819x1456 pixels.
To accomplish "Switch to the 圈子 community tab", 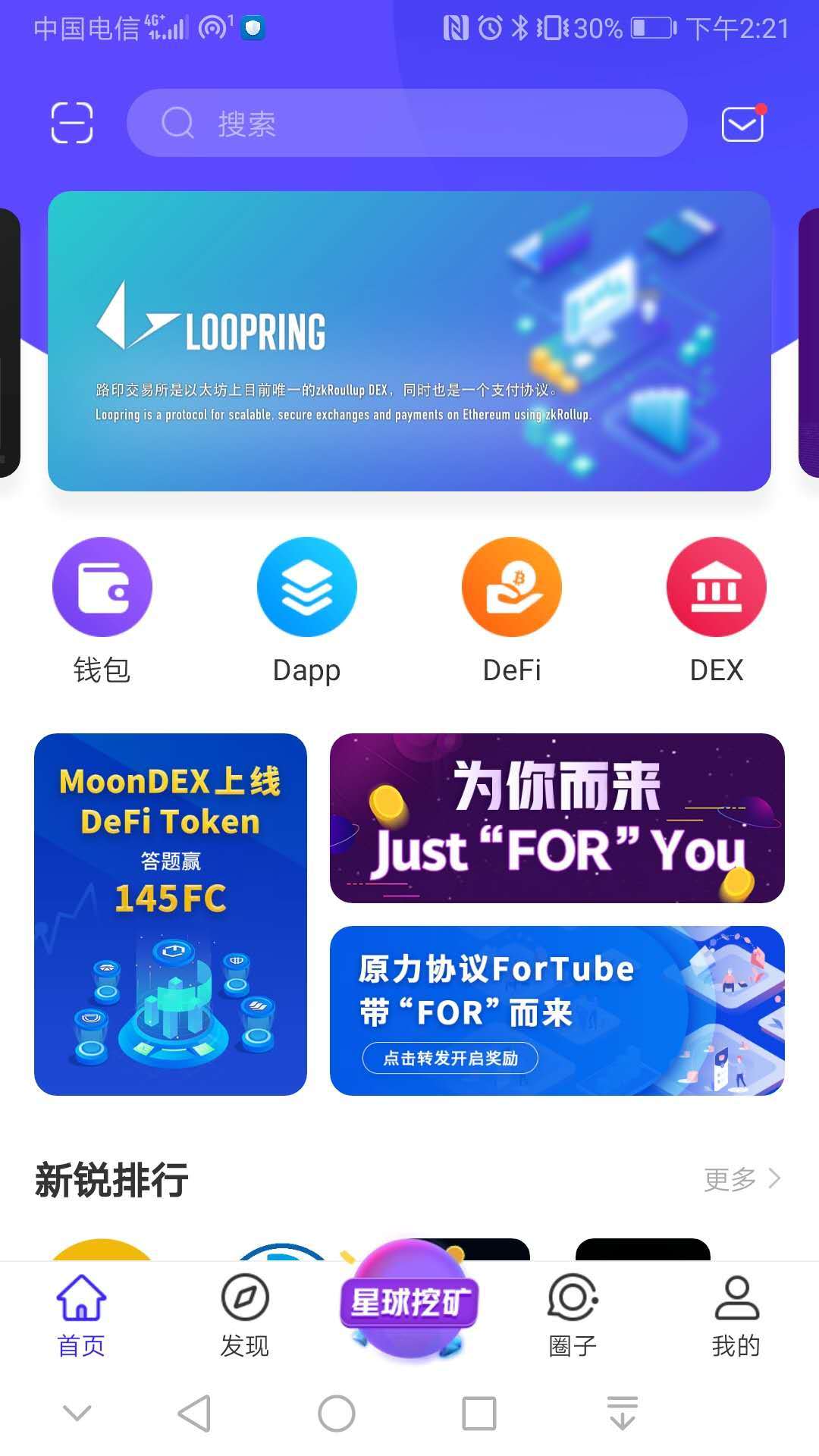I will tap(573, 1316).
